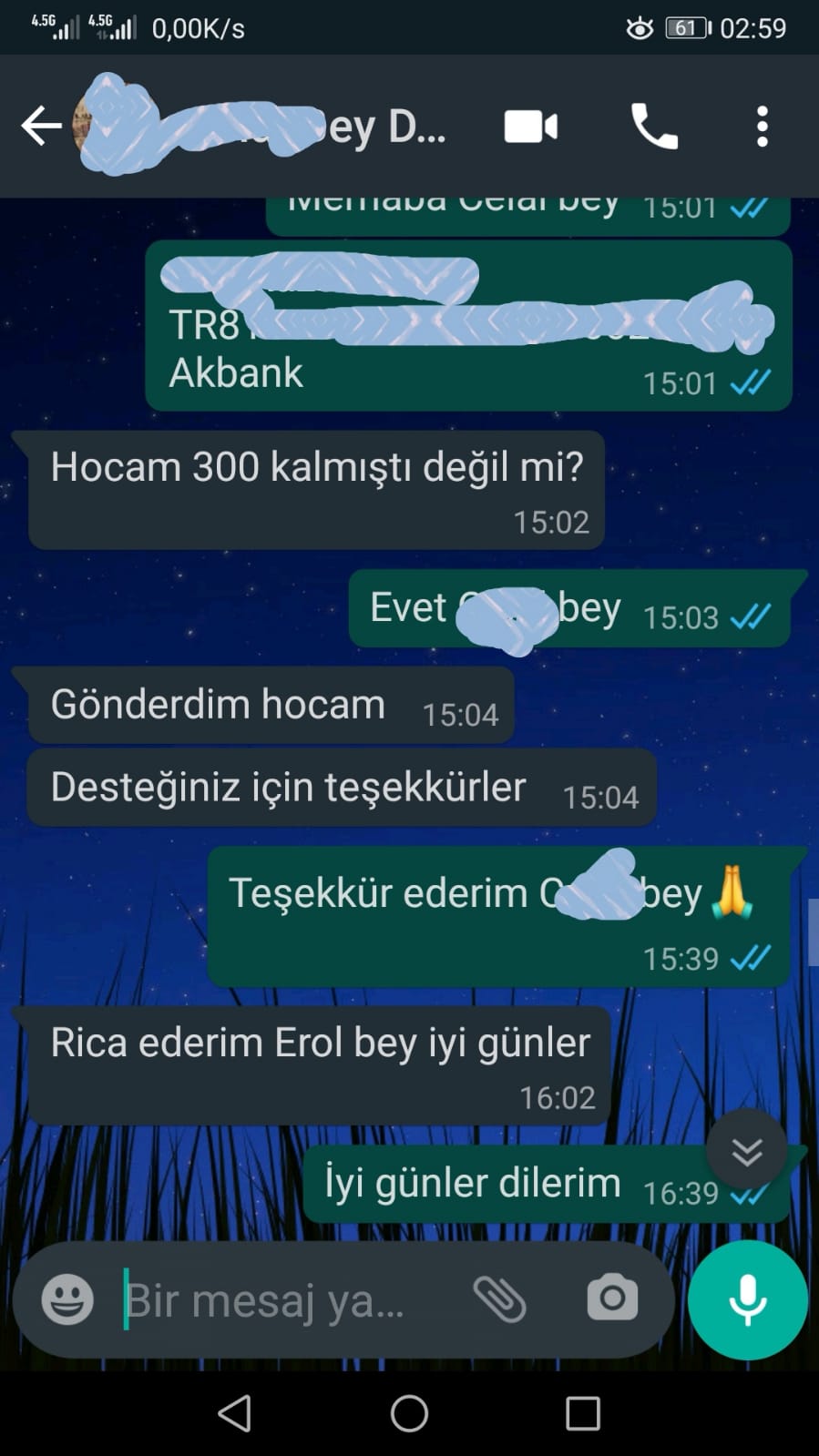Focus the 'Bir mesaj ya…' message field
819x1456 pixels.
(282, 1299)
